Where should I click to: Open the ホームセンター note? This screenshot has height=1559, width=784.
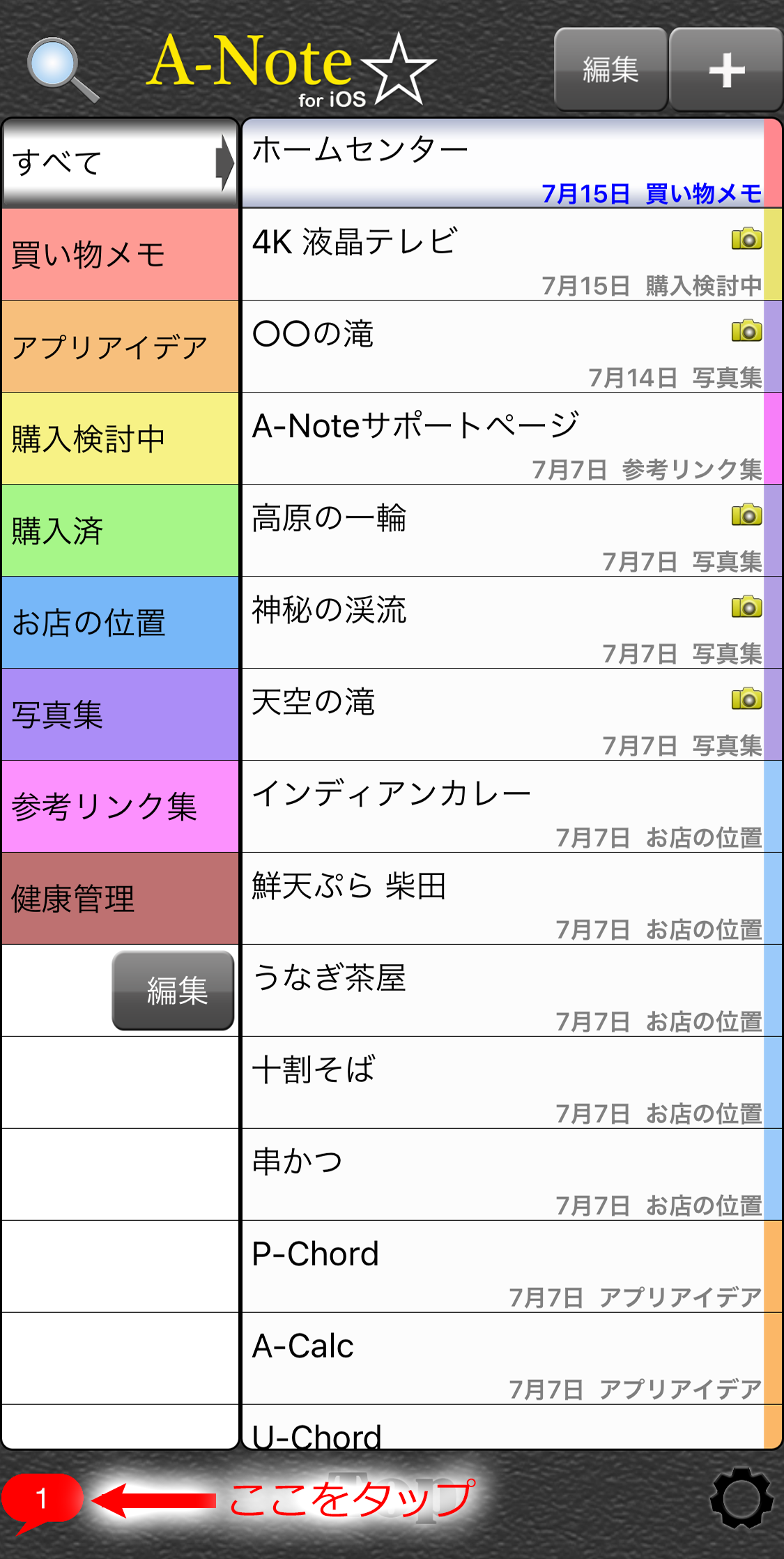click(512, 163)
